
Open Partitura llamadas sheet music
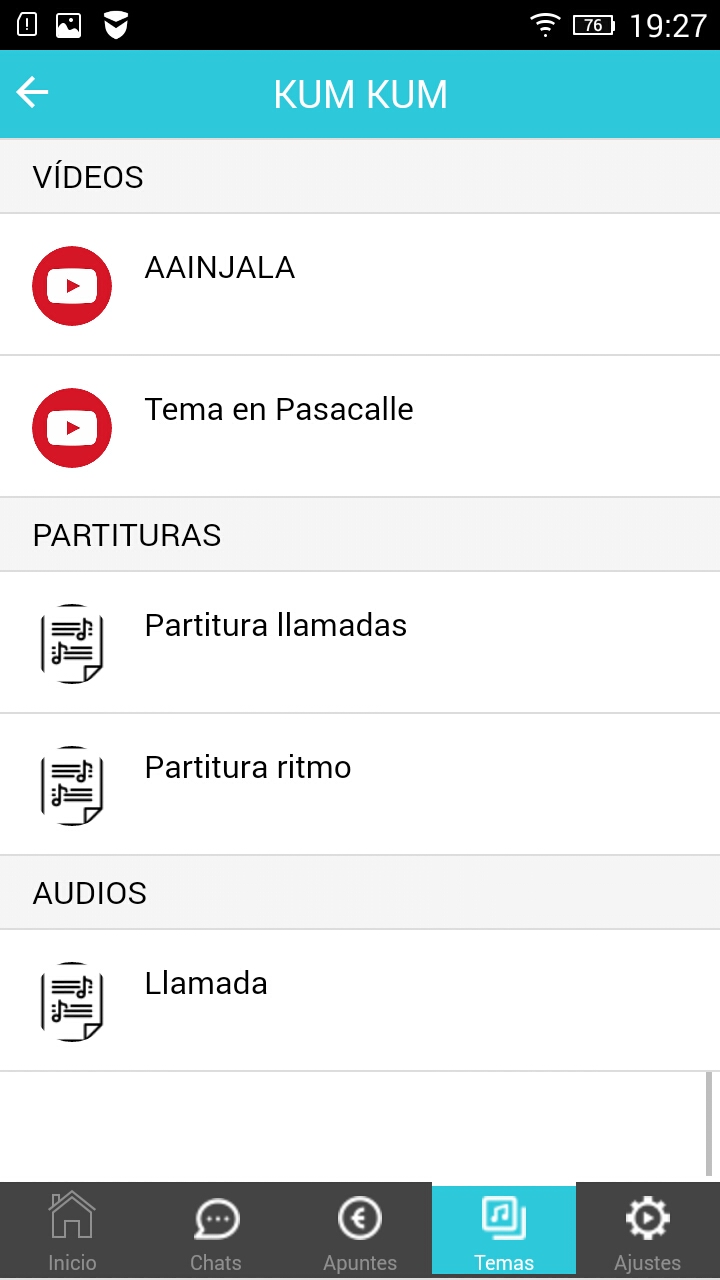tap(360, 643)
